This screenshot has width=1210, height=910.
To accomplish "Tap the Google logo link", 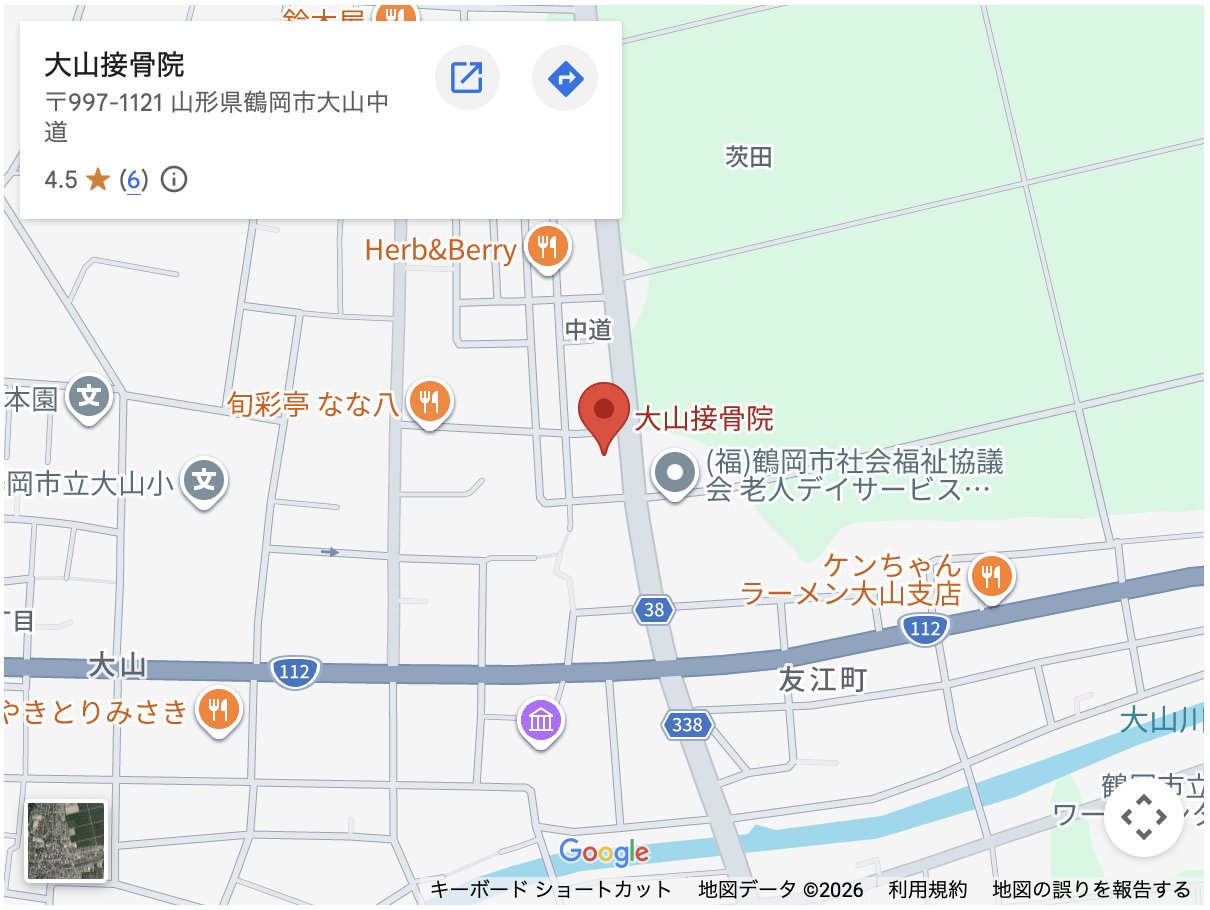I will 603,852.
